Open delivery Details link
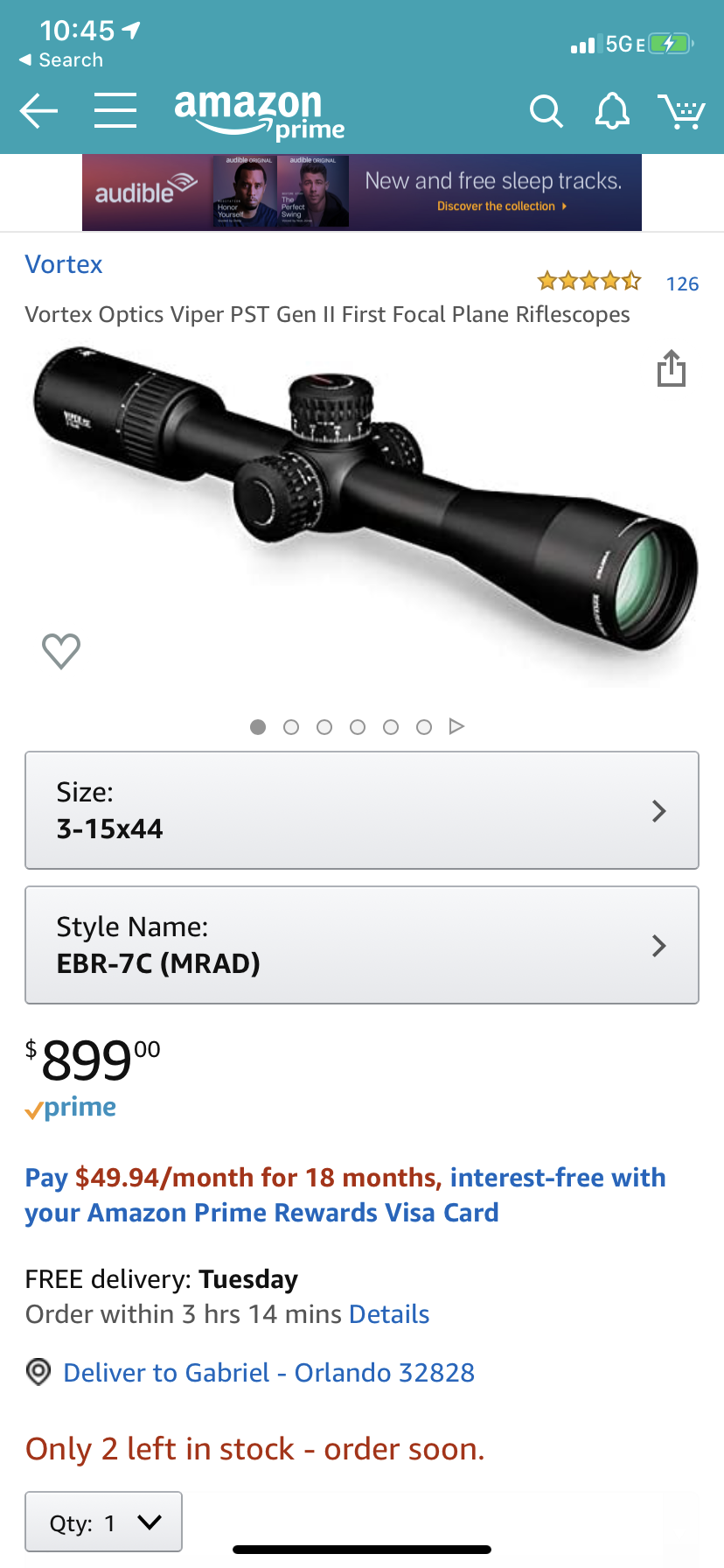 389,1314
